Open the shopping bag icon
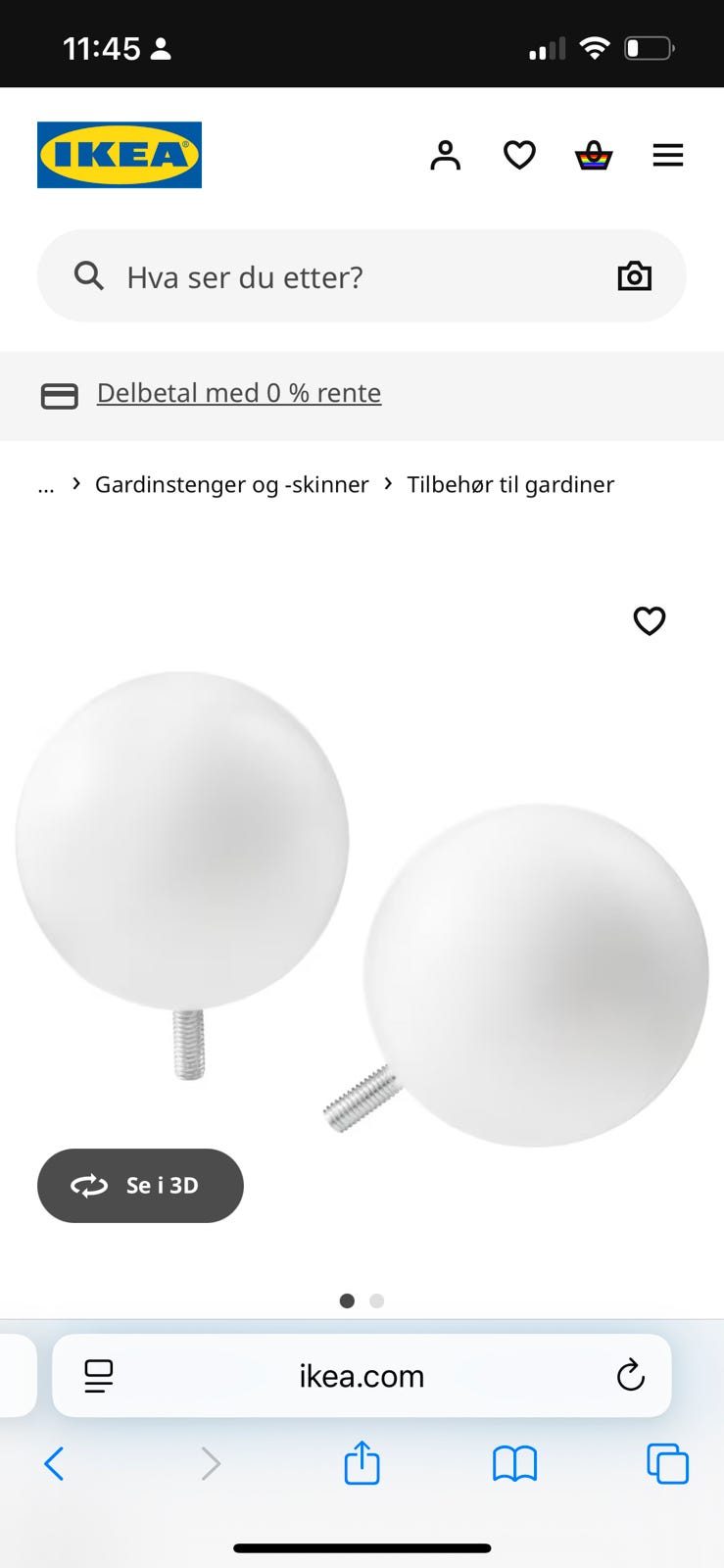 [x=593, y=155]
